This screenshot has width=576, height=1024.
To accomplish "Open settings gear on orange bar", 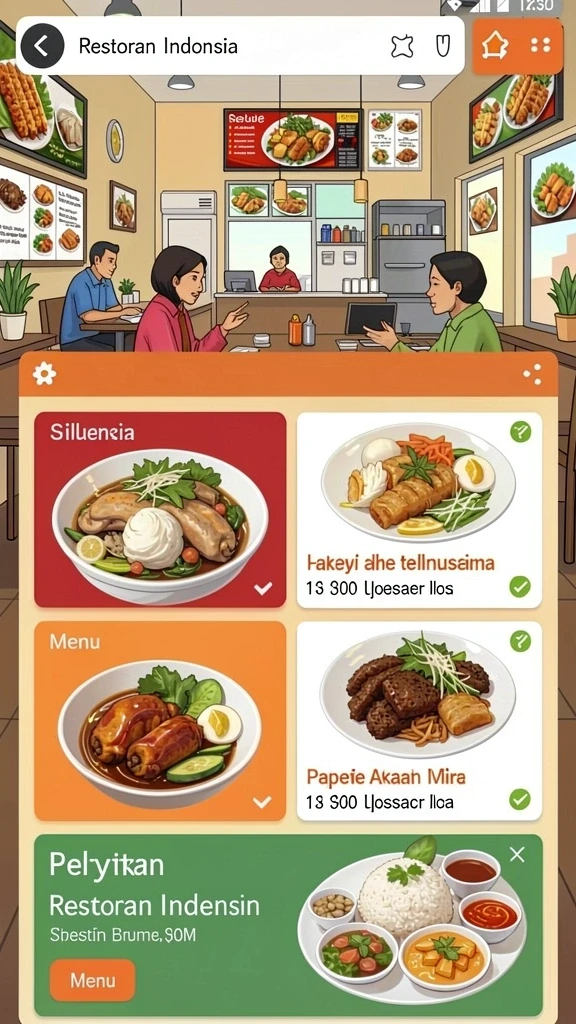I will click(44, 374).
